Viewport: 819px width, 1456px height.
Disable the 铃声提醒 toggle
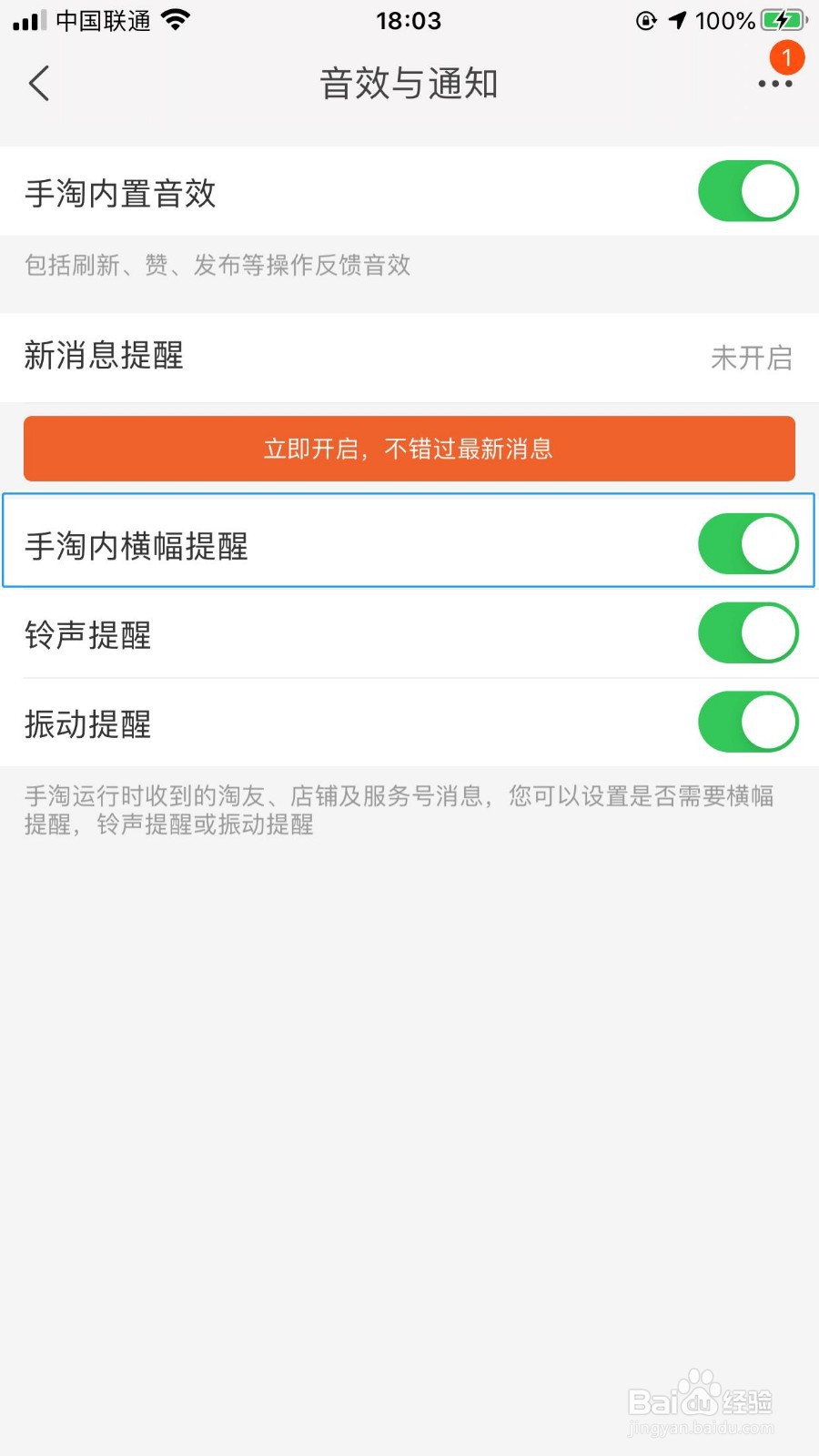(x=748, y=633)
